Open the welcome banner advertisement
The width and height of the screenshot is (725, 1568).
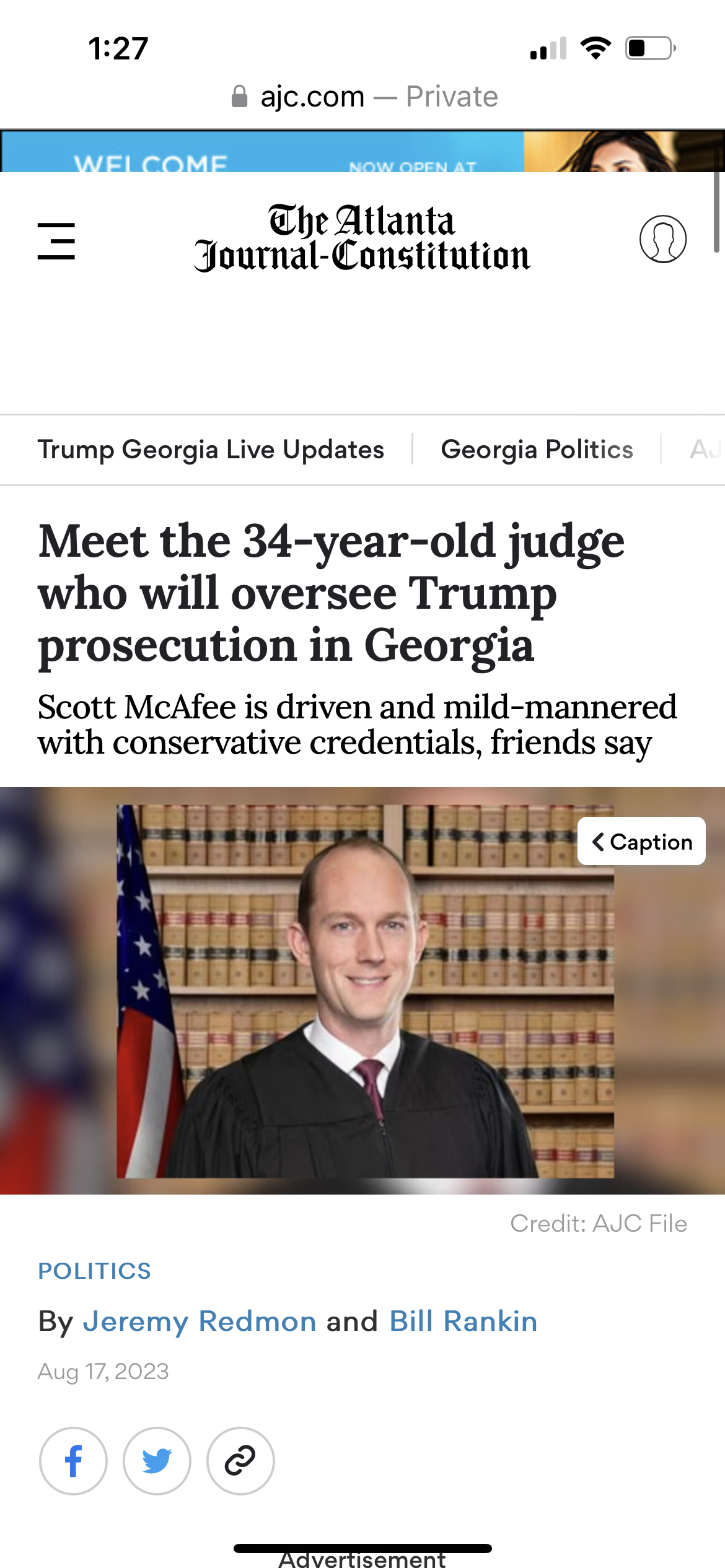[362, 151]
